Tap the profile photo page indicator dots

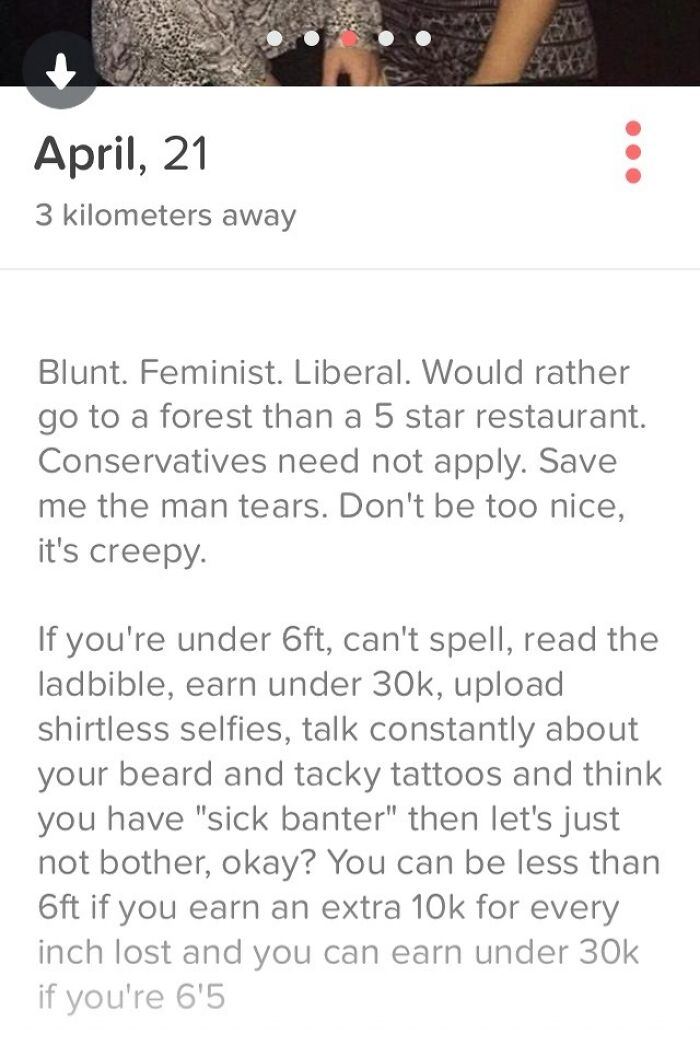point(349,39)
